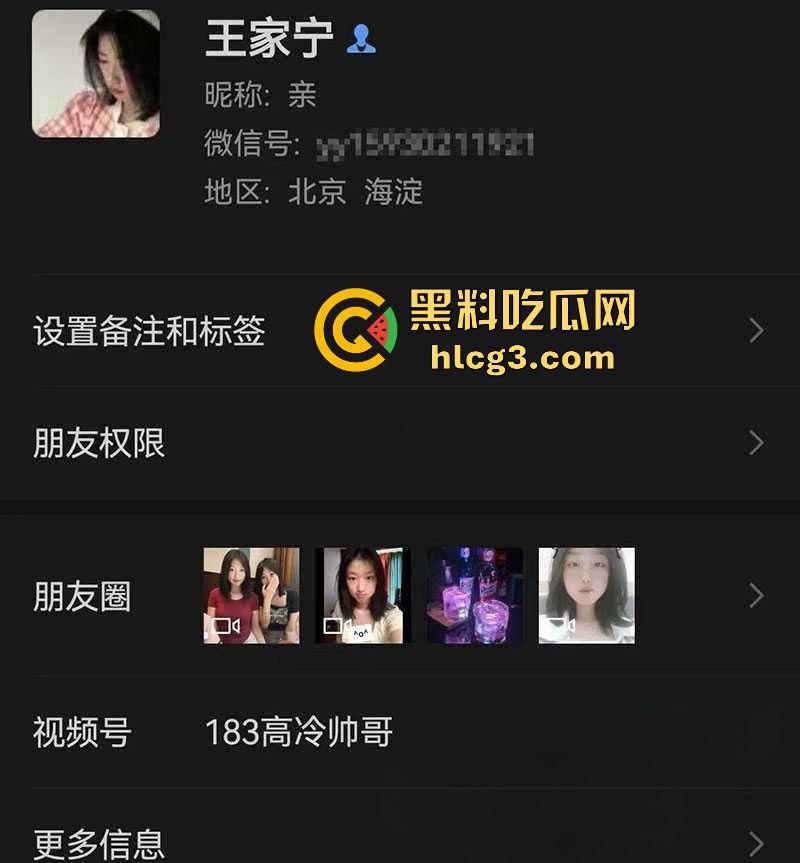This screenshot has height=863, width=800.
Task: Expand the 更多信息 row
Action: pyautogui.click(x=100, y=843)
